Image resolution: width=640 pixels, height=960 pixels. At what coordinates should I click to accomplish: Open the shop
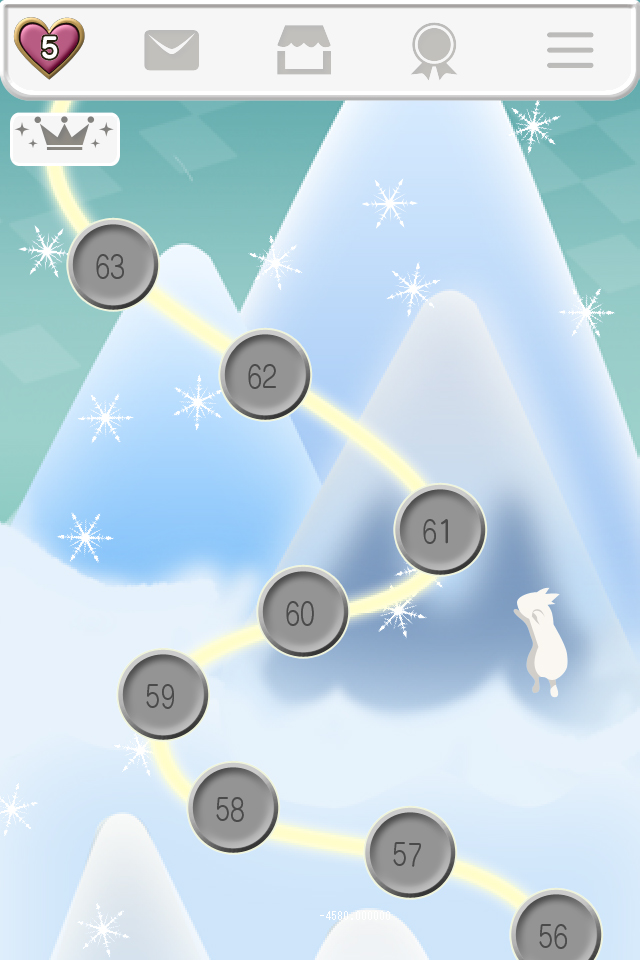304,50
